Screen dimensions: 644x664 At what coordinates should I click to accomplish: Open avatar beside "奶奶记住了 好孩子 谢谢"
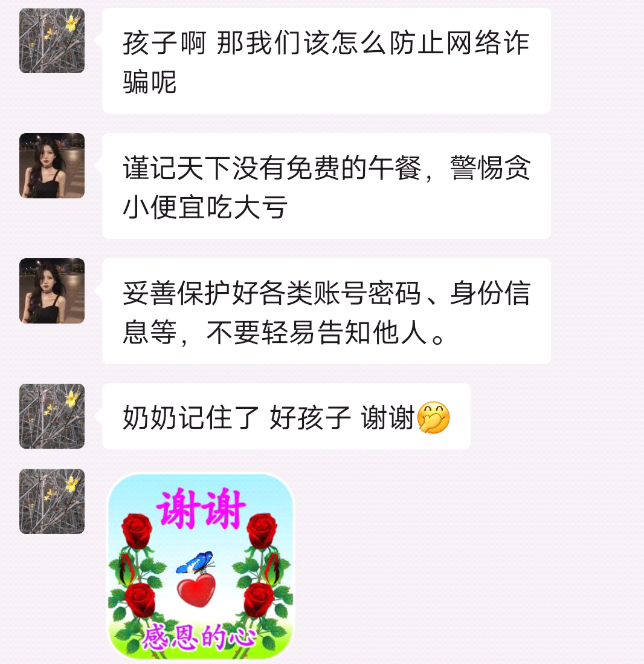(x=52, y=416)
